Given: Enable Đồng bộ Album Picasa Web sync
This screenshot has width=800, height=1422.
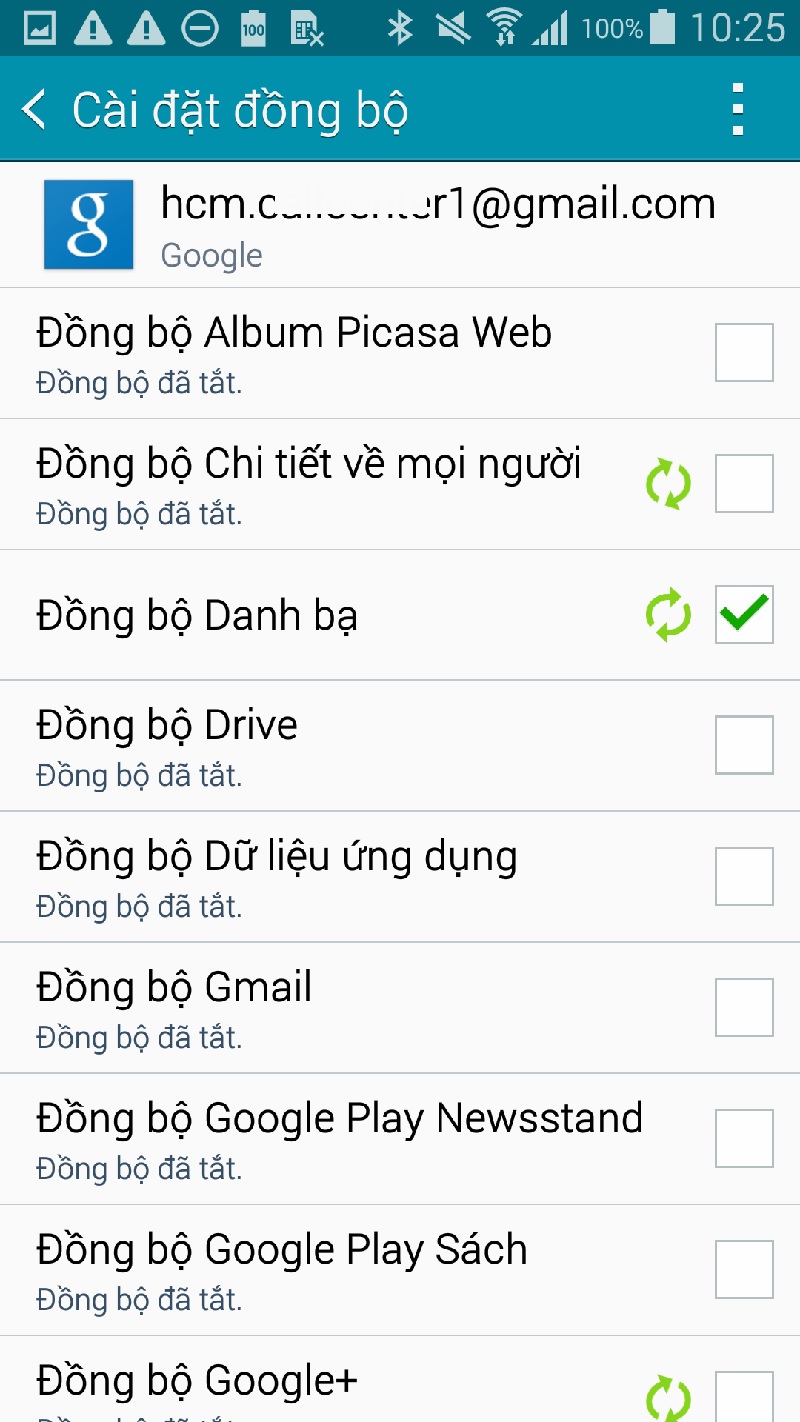Looking at the screenshot, I should point(744,352).
